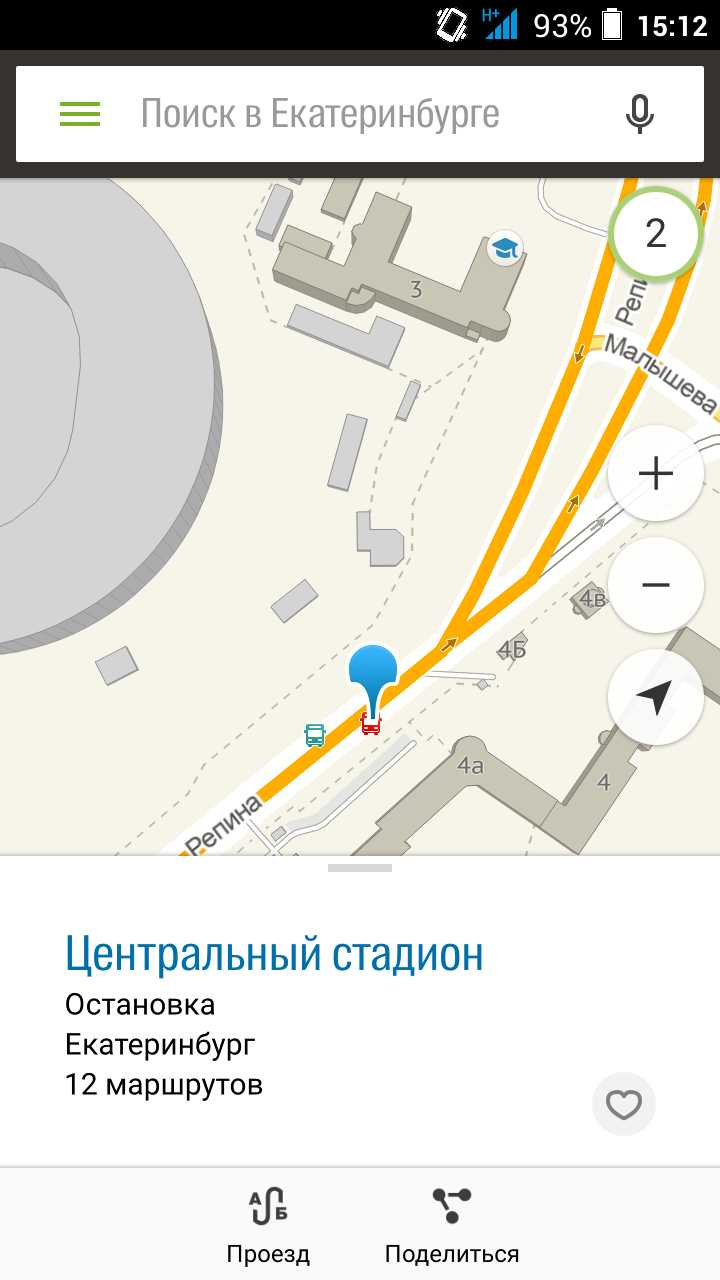Zoom in with the plus button

click(656, 474)
